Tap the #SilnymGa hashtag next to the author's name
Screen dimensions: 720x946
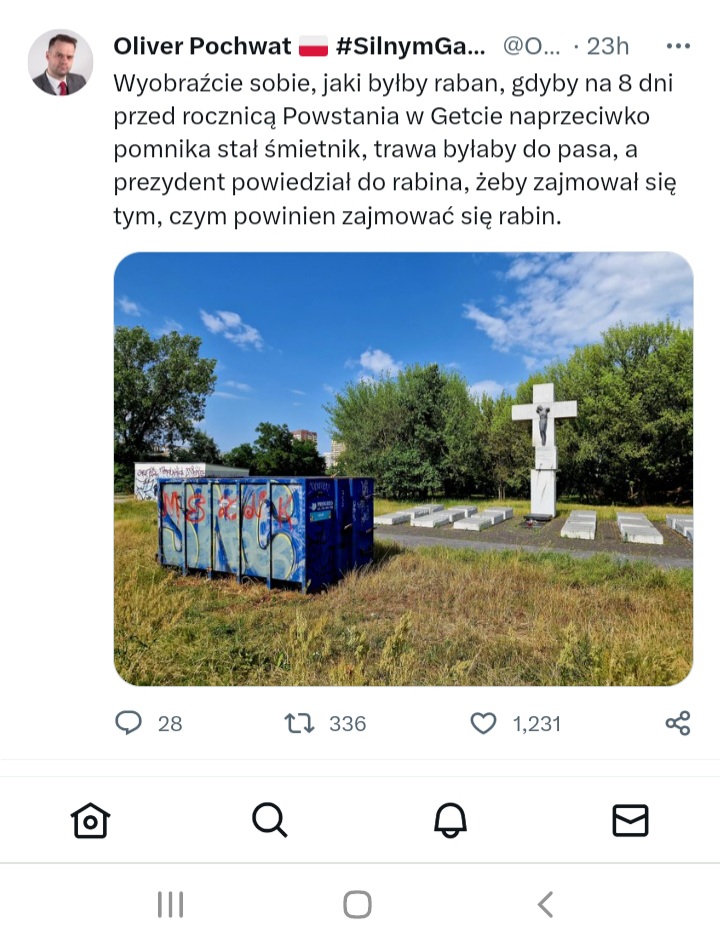410,46
